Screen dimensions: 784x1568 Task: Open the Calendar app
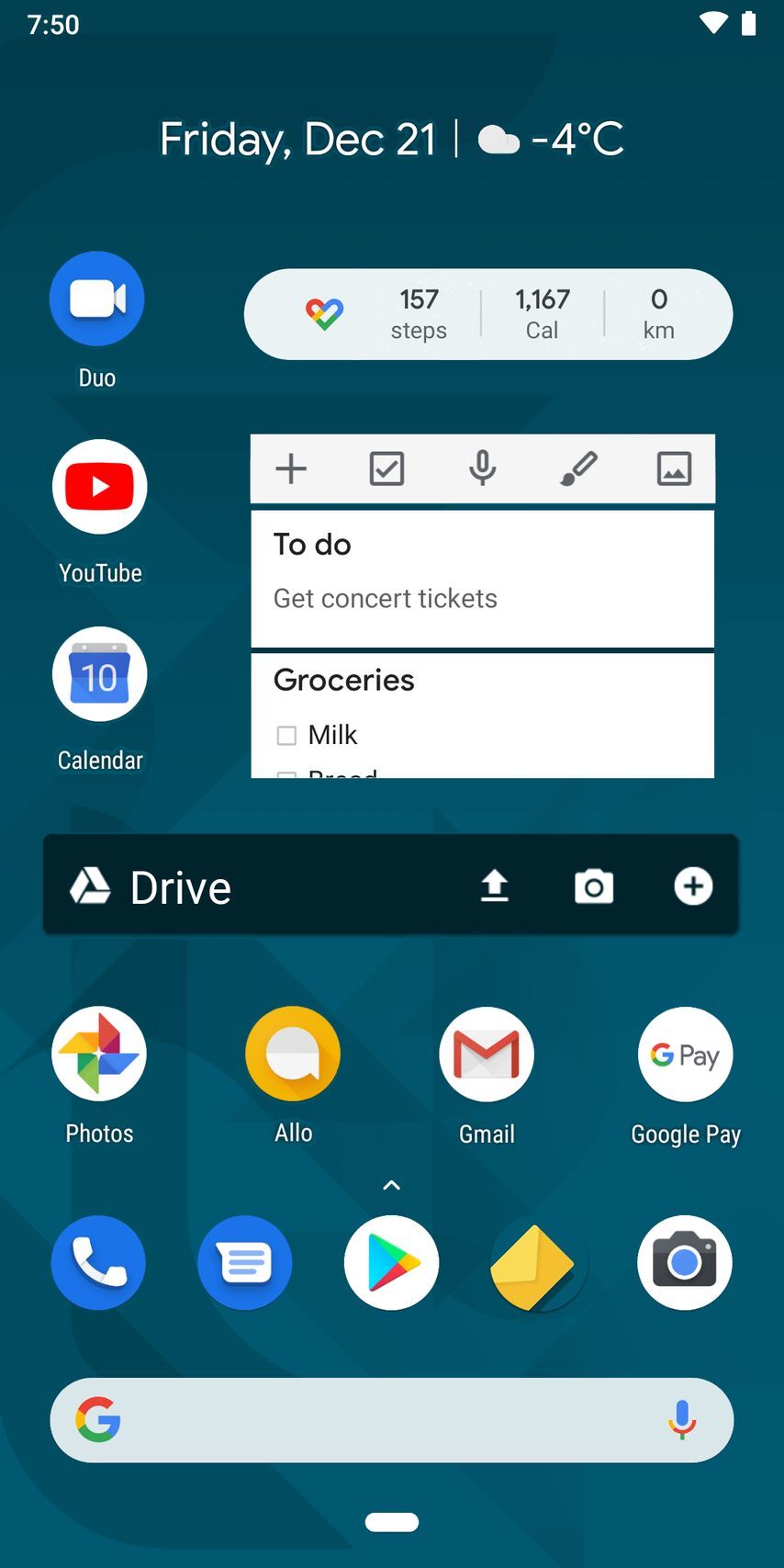tap(99, 674)
